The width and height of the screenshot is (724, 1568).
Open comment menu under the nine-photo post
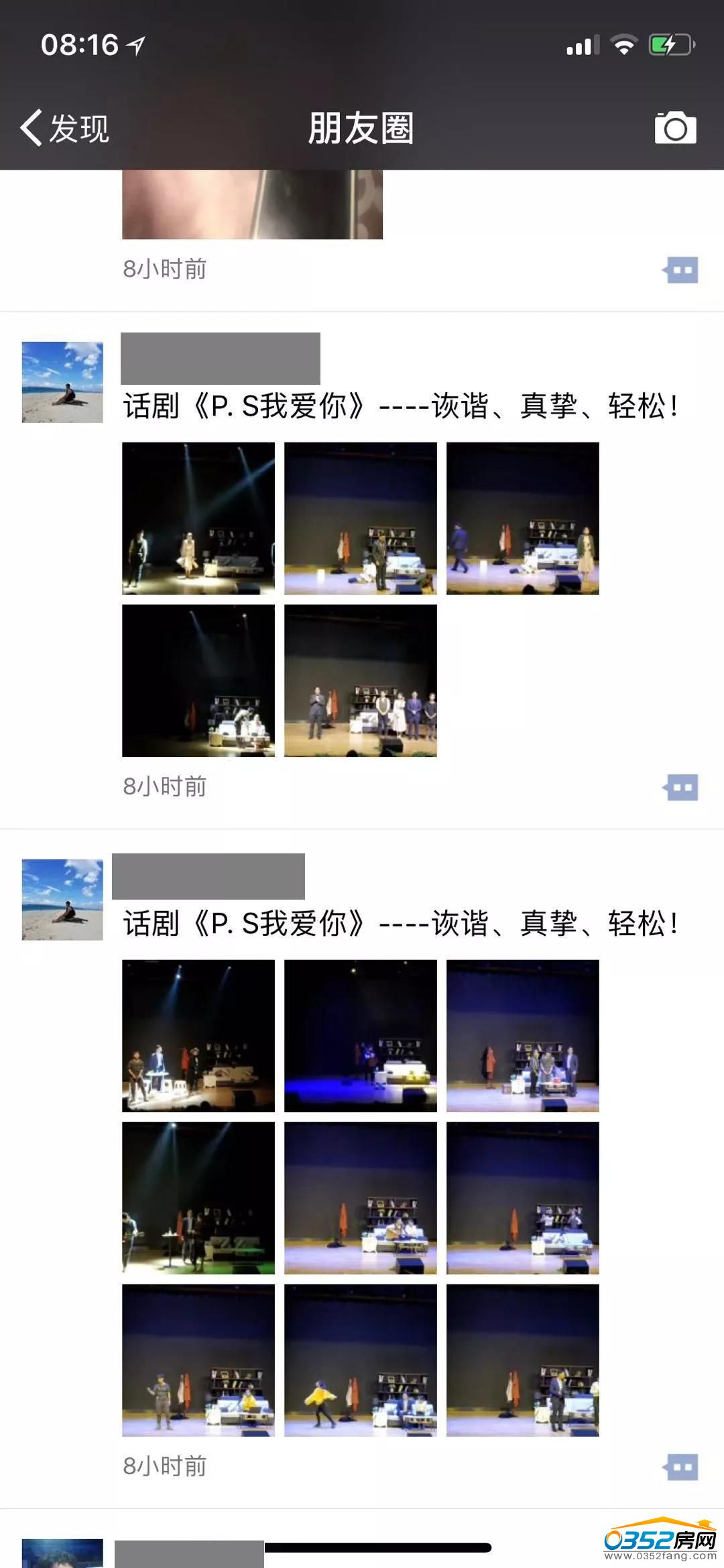(x=681, y=1467)
